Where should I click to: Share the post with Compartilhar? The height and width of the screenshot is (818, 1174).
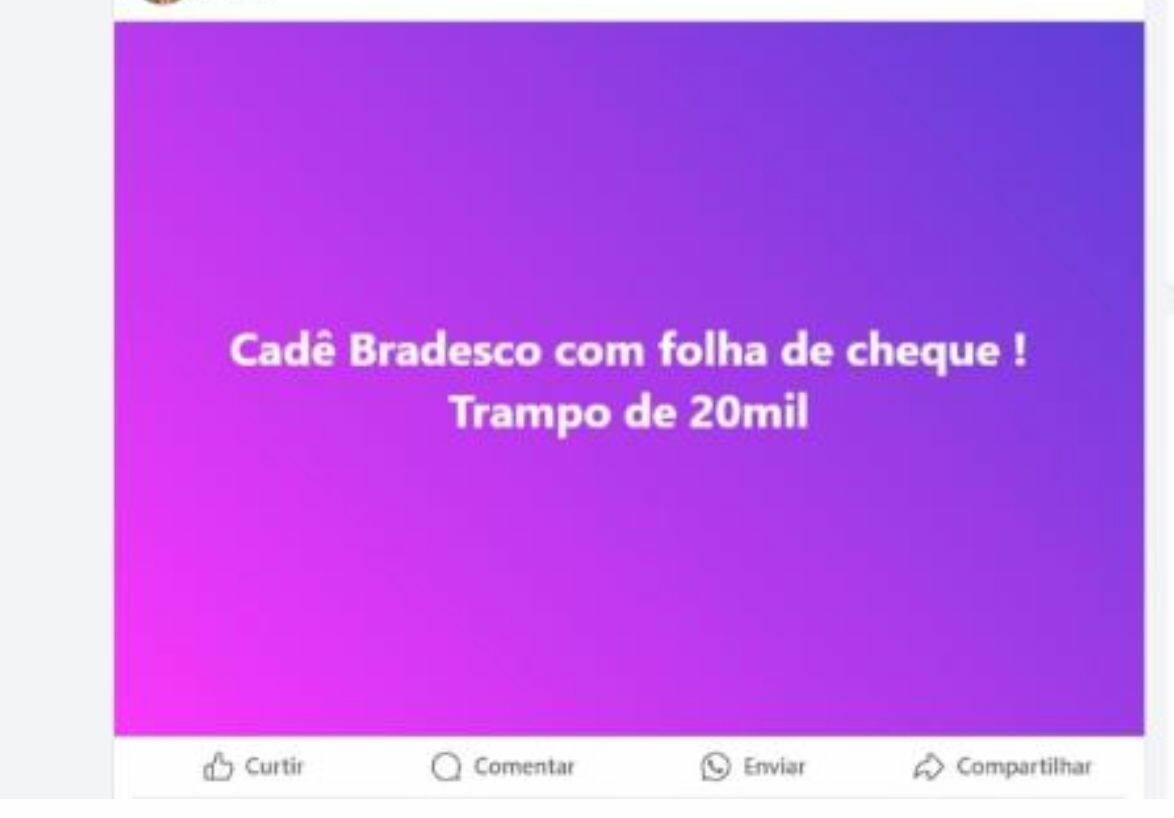(x=1003, y=767)
